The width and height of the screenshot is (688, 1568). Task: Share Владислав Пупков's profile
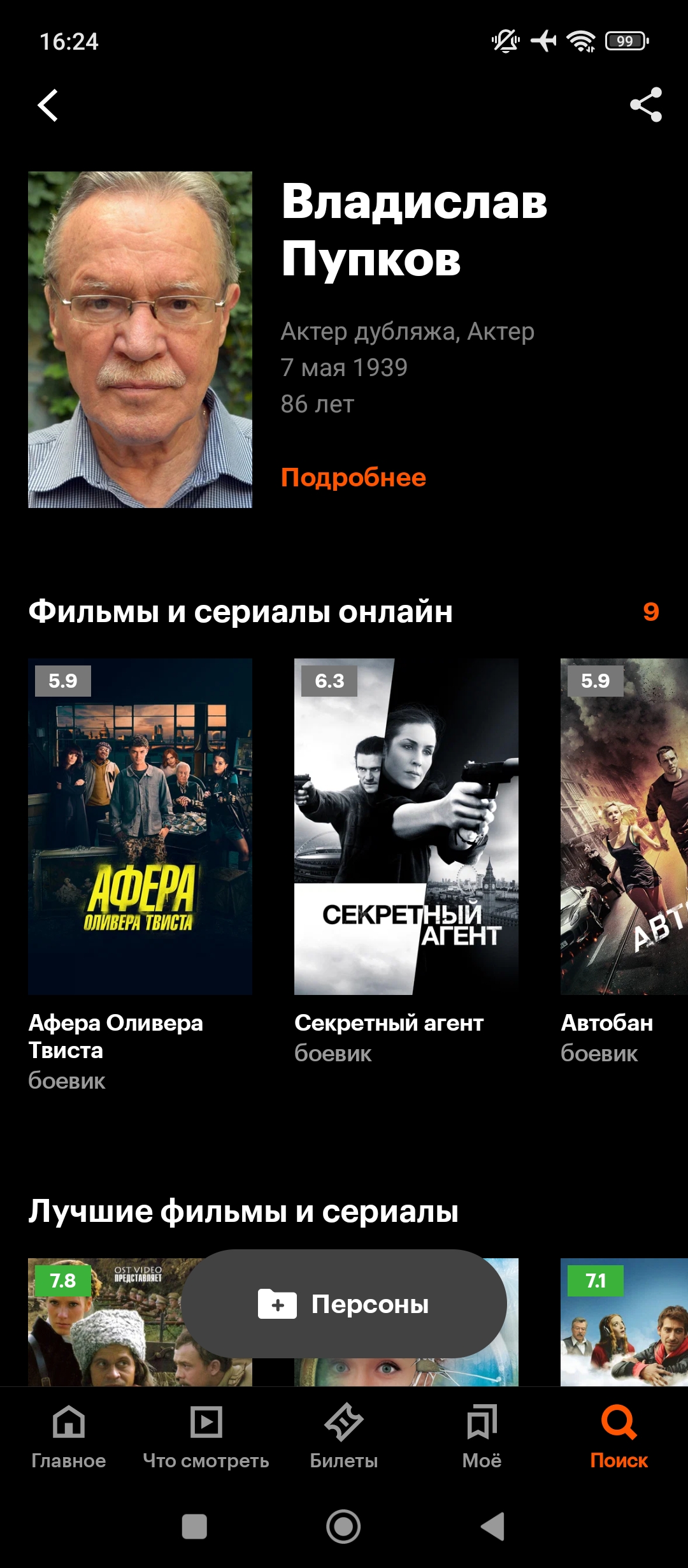coord(646,105)
